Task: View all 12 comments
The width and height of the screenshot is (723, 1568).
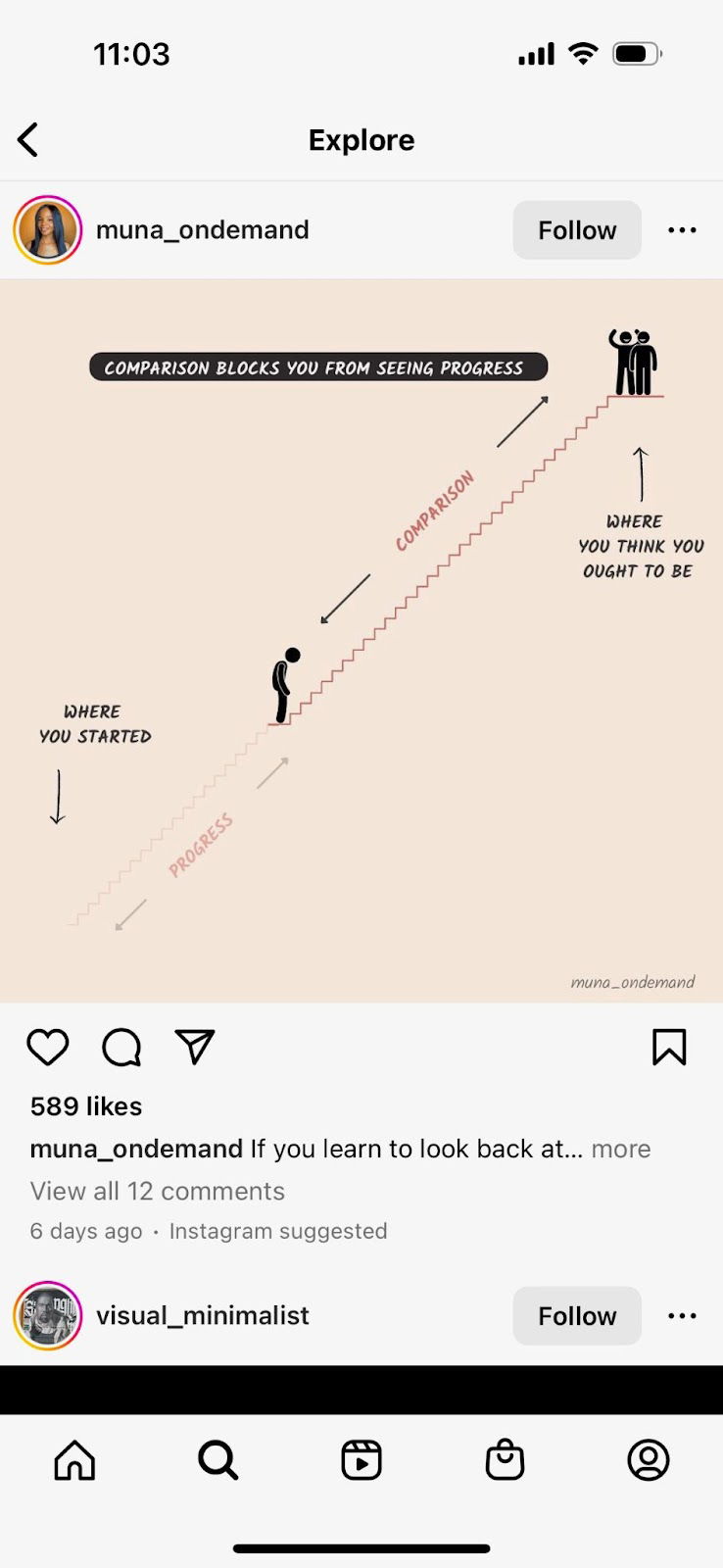Action: coord(157,1191)
